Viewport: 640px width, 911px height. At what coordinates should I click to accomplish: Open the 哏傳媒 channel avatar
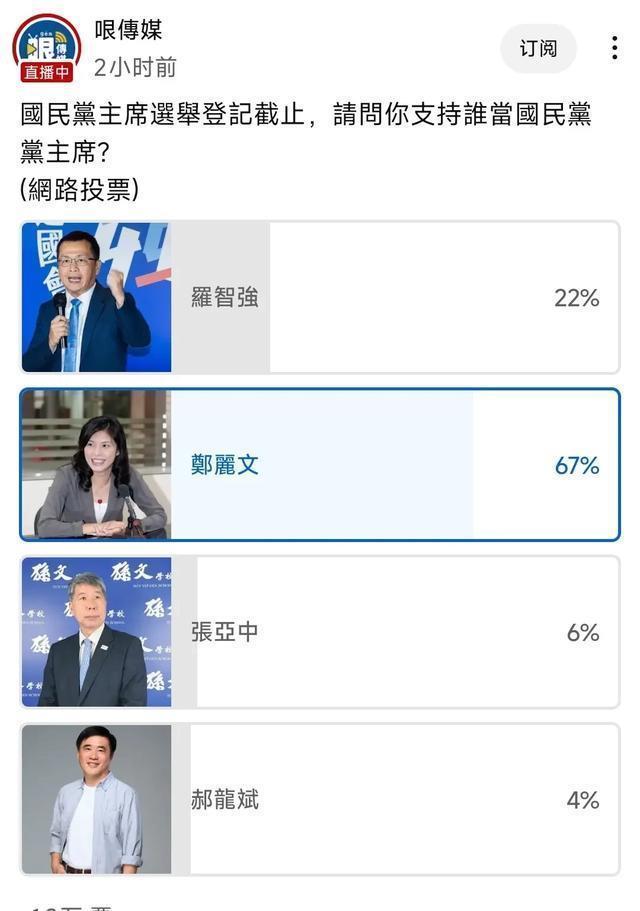tap(46, 47)
